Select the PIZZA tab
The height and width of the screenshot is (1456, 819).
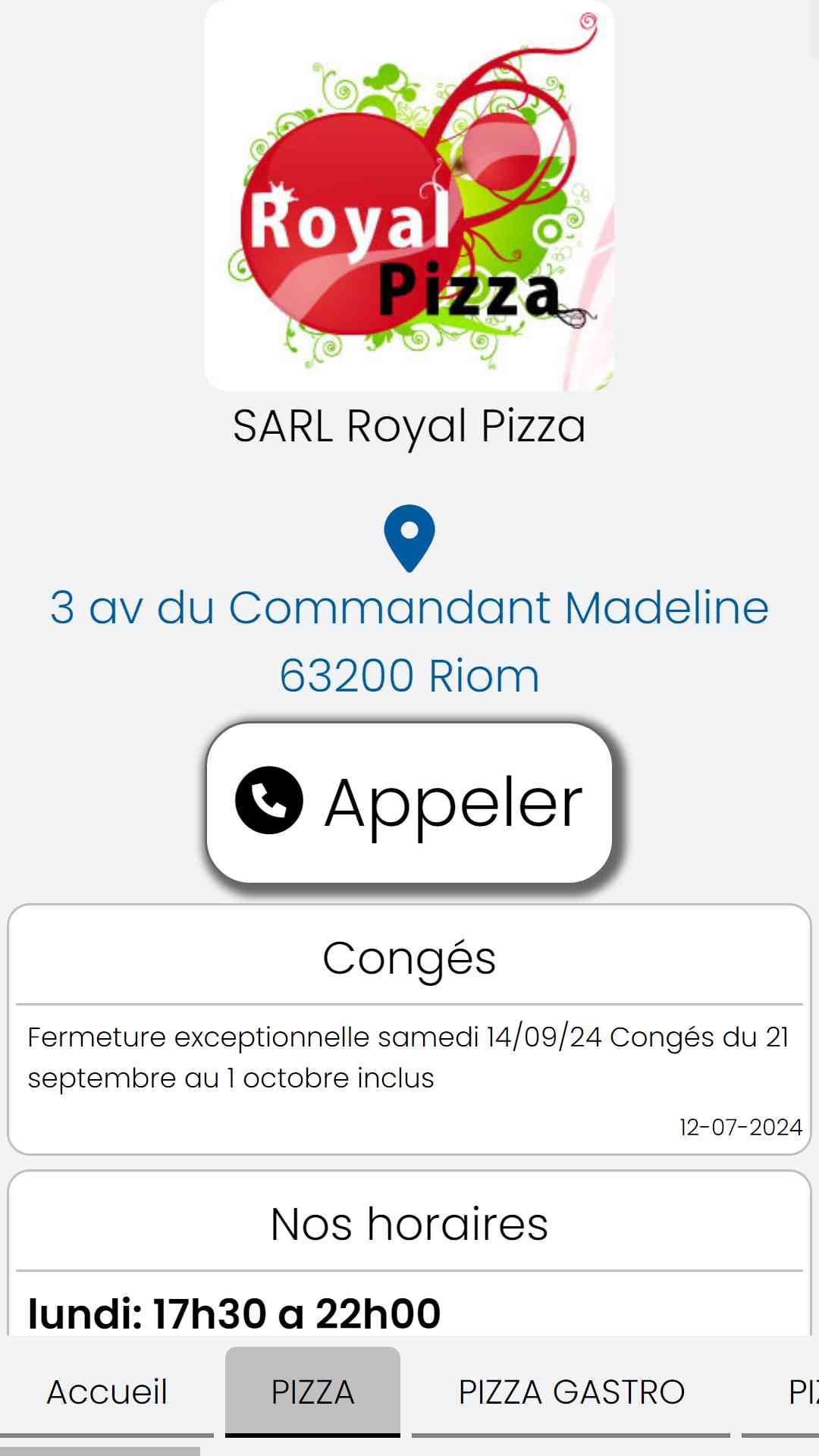click(x=312, y=1392)
